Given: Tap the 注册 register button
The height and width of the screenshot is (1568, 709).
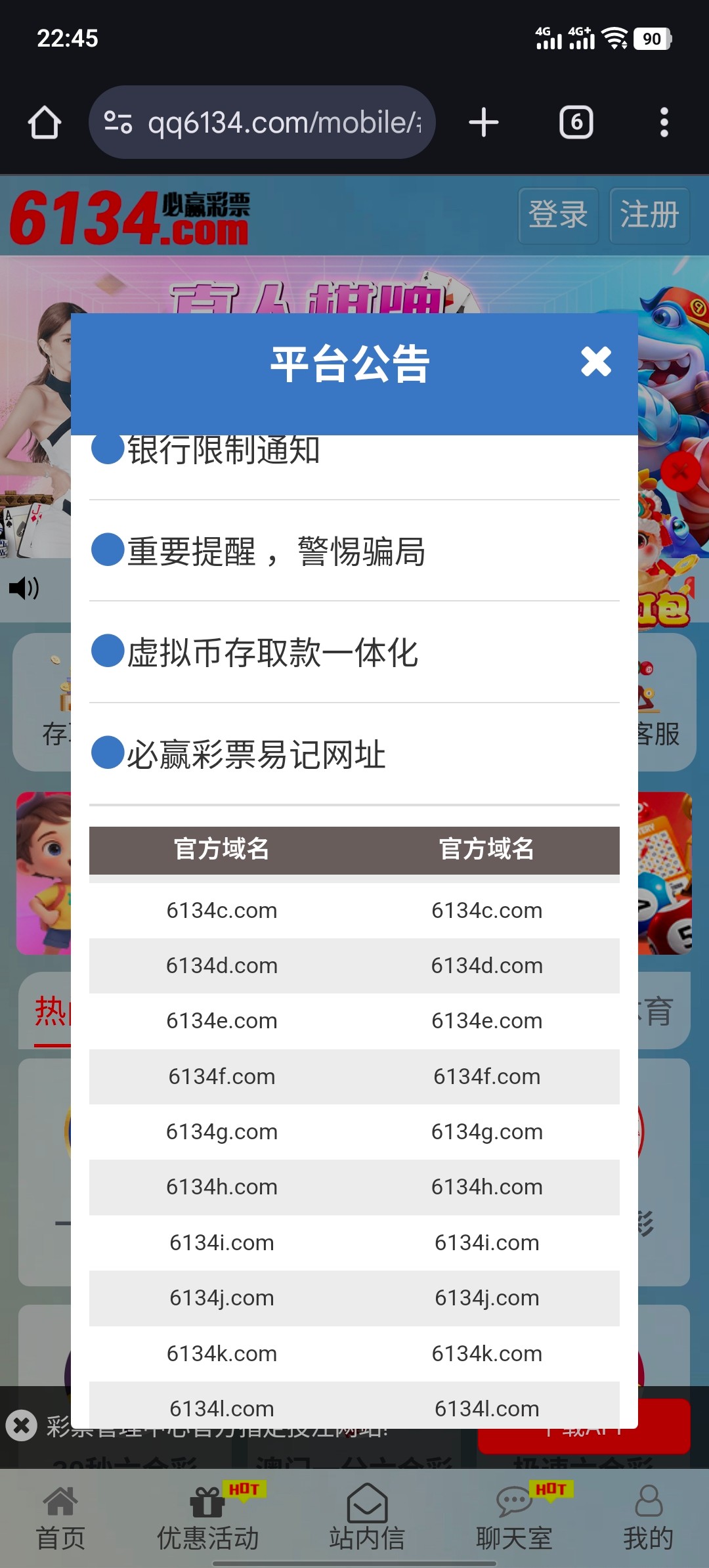Looking at the screenshot, I should pyautogui.click(x=649, y=215).
